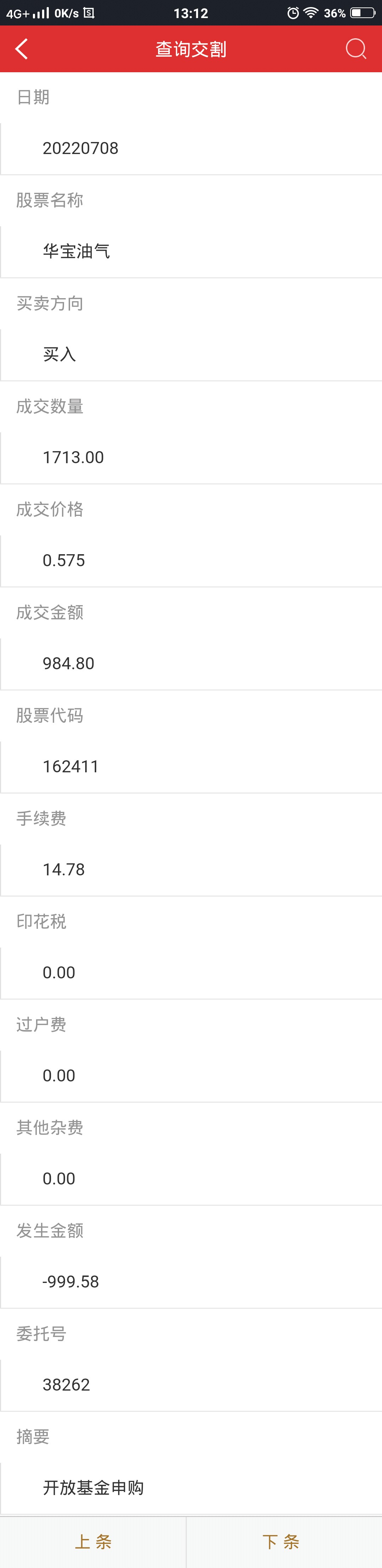
Task: Go back from 查询交割 screen
Action: pos(22,49)
